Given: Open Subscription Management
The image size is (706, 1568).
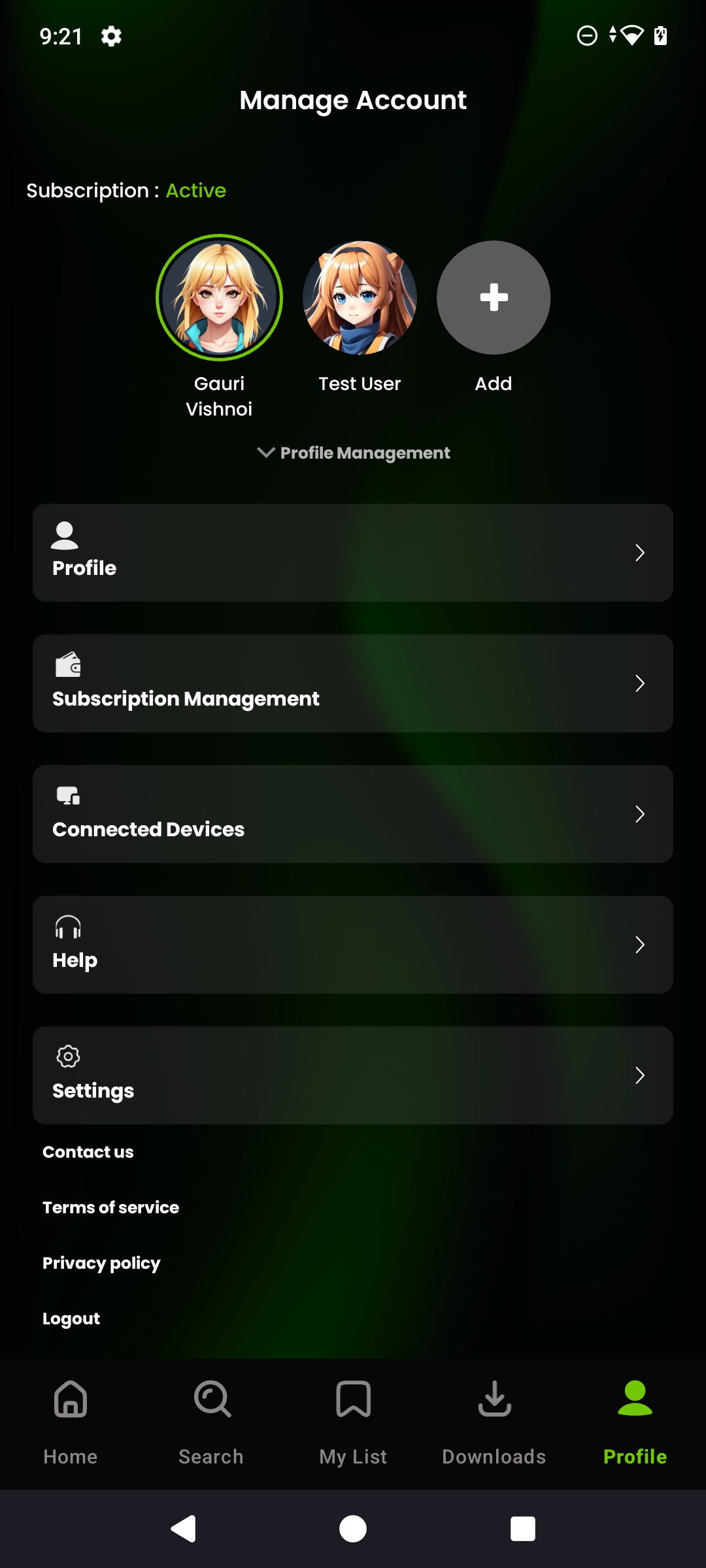Looking at the screenshot, I should click(x=353, y=683).
